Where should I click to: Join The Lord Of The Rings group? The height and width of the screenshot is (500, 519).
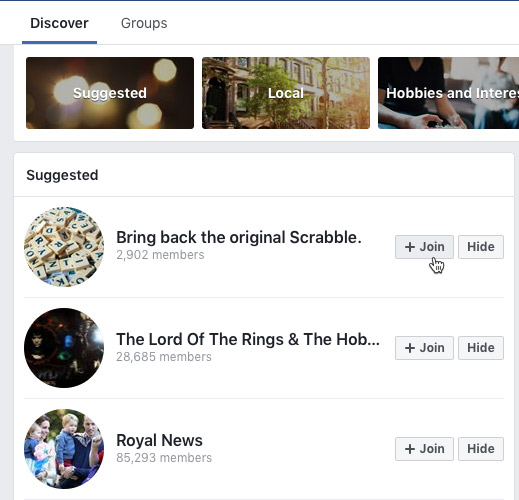pyautogui.click(x=424, y=348)
